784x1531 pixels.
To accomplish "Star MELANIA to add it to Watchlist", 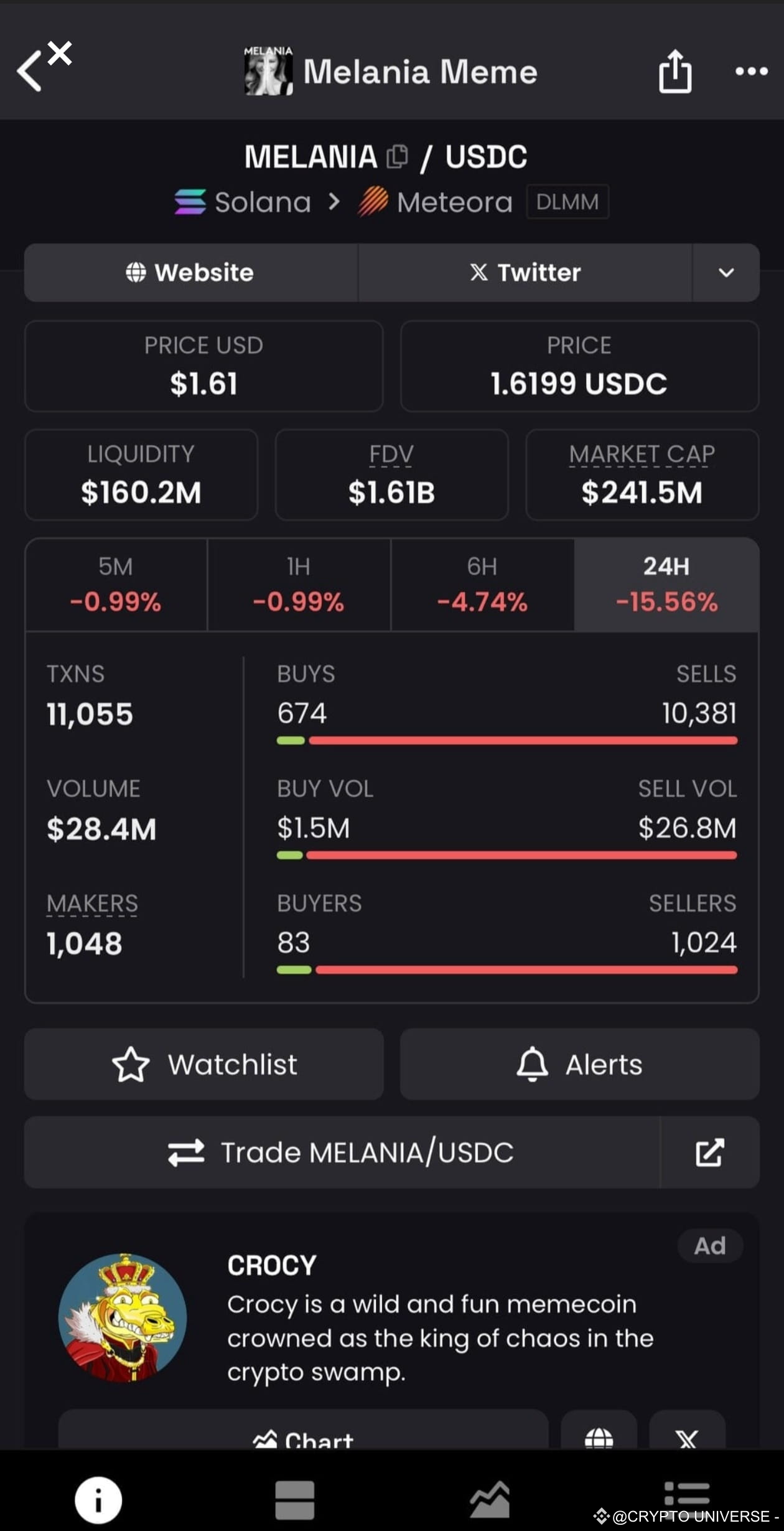I will coord(203,1064).
